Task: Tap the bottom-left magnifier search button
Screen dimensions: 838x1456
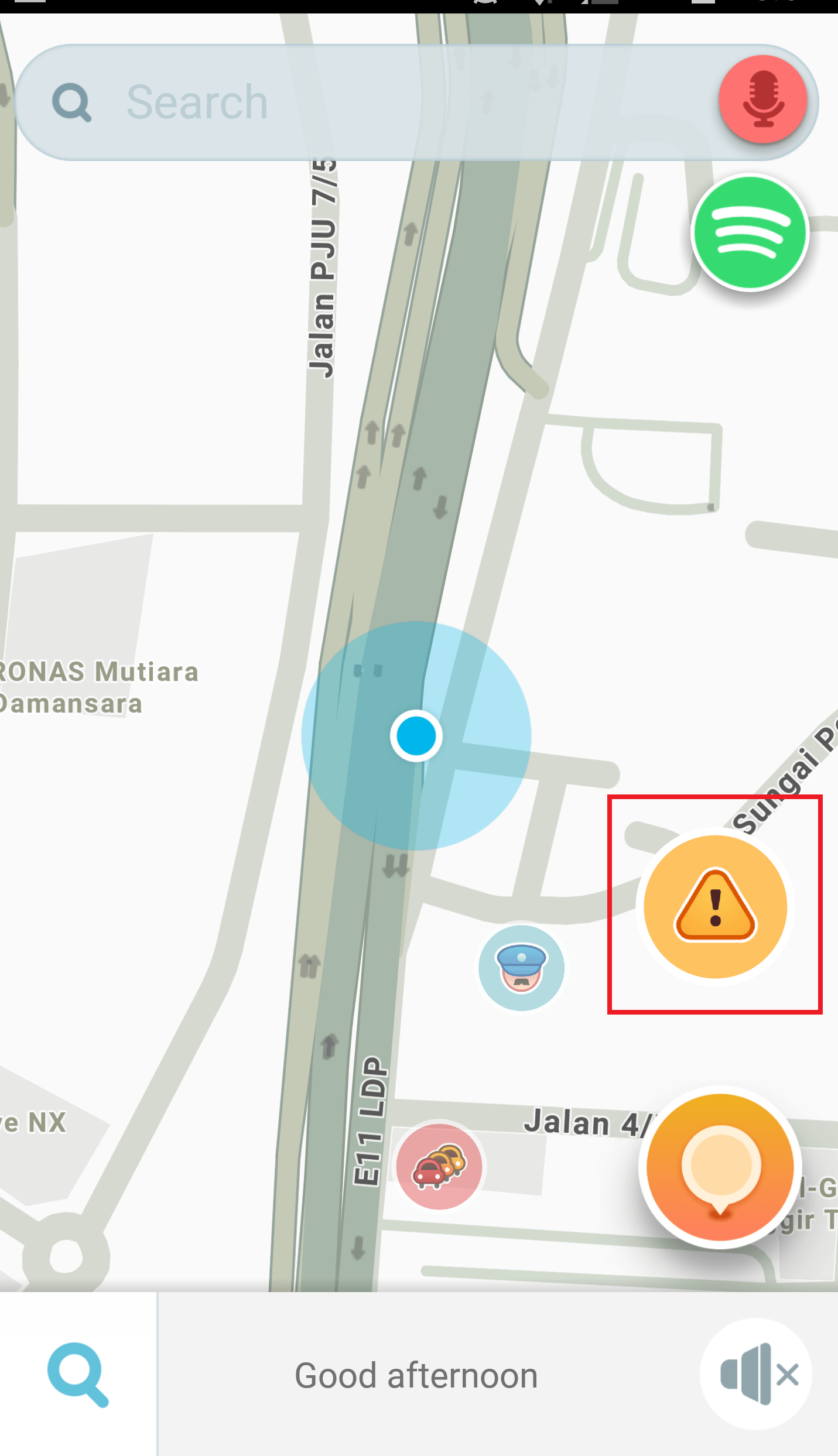Action: click(78, 1374)
